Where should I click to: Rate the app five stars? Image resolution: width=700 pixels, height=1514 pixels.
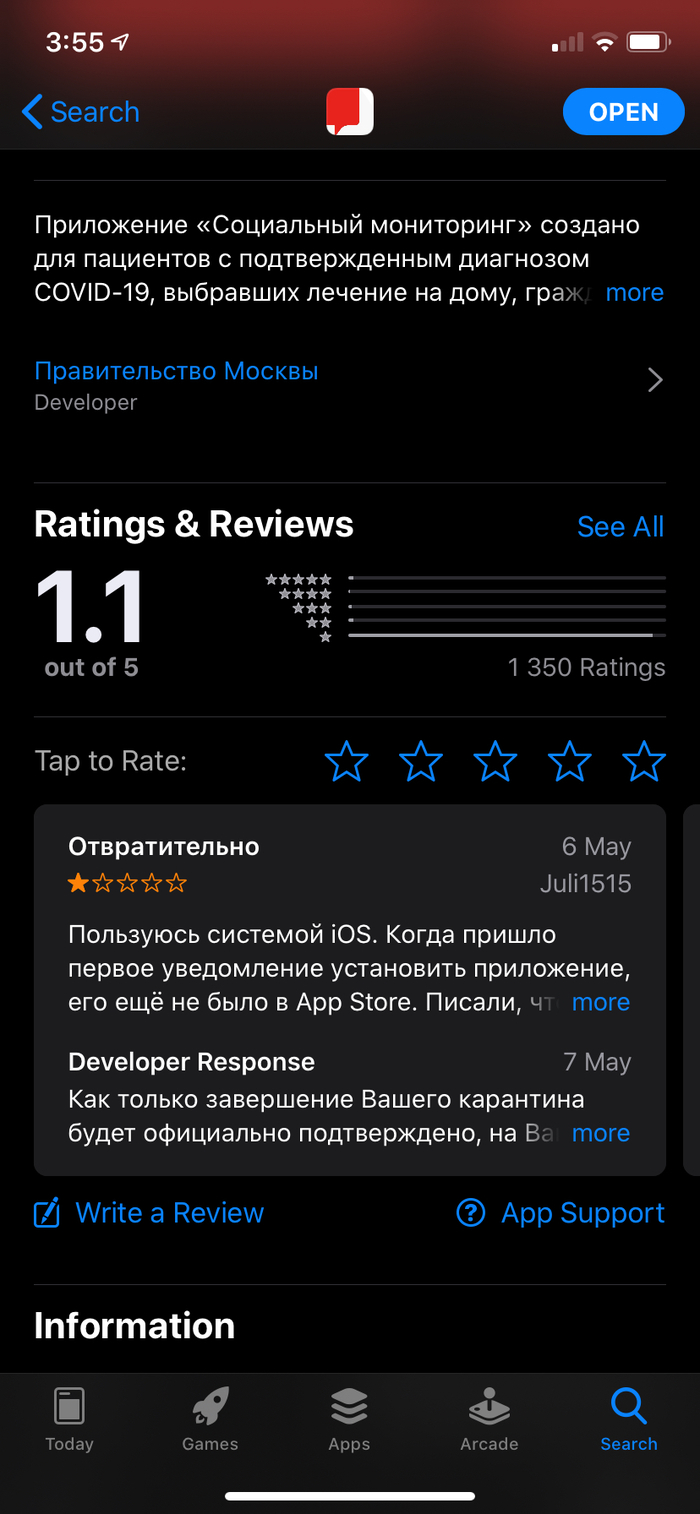pos(643,762)
